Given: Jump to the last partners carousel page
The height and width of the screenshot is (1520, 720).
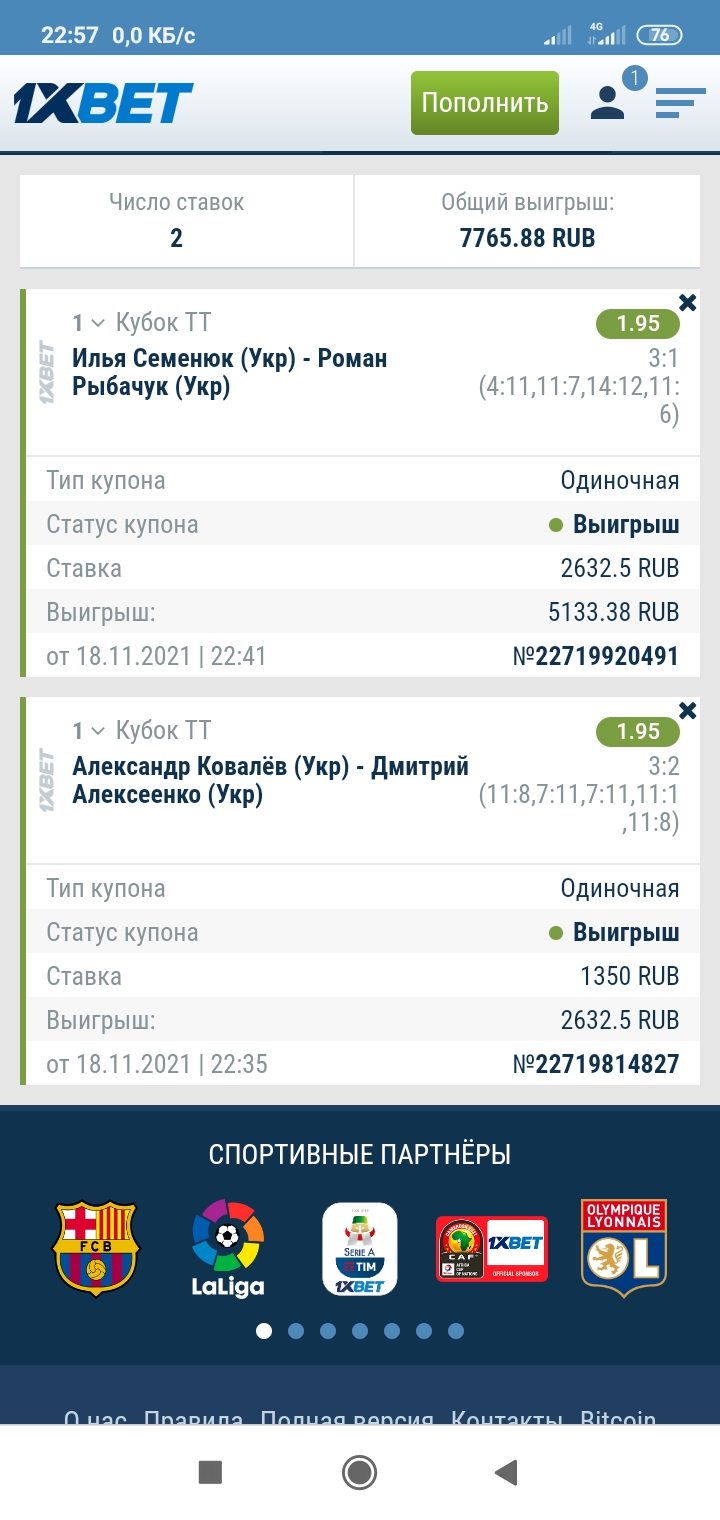Looking at the screenshot, I should [456, 1331].
